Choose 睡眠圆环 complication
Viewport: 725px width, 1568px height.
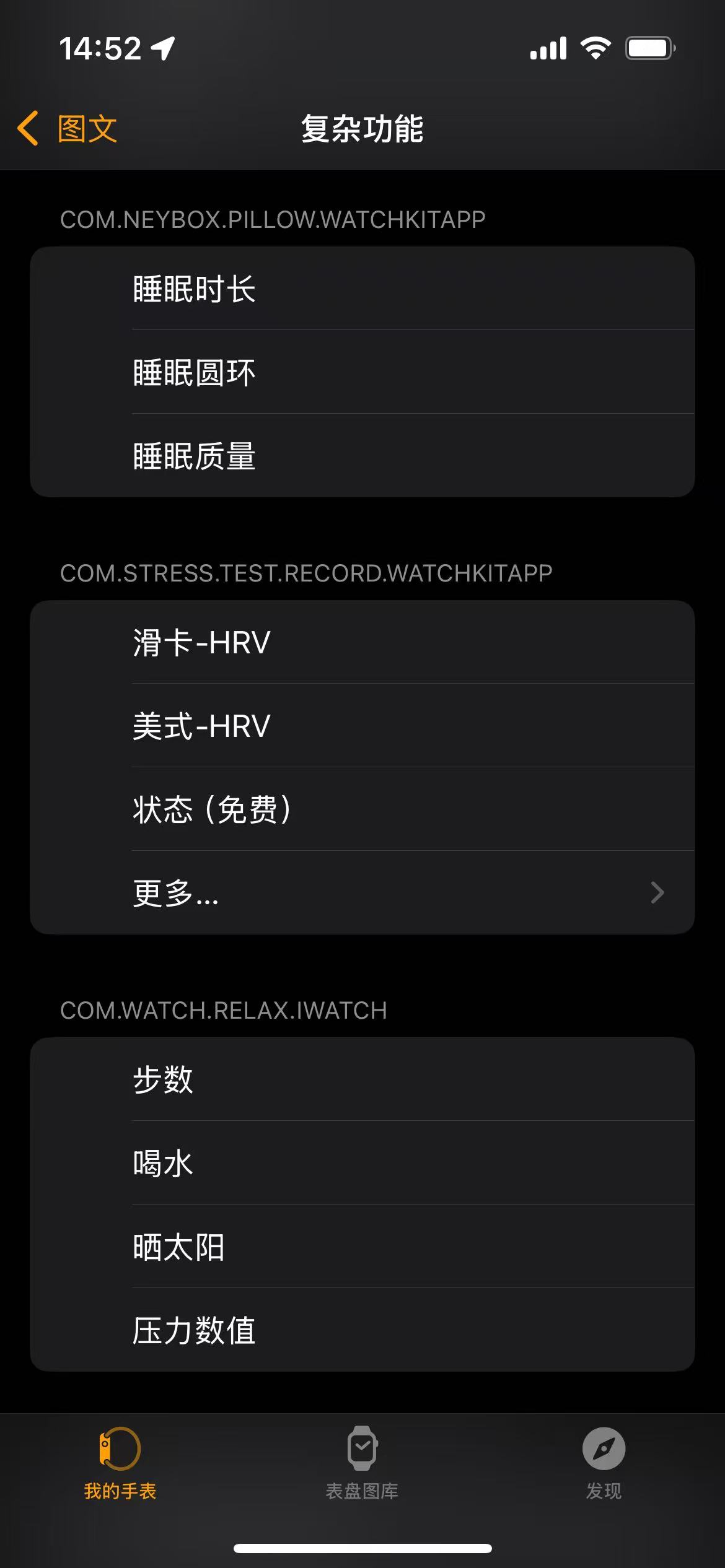click(362, 372)
